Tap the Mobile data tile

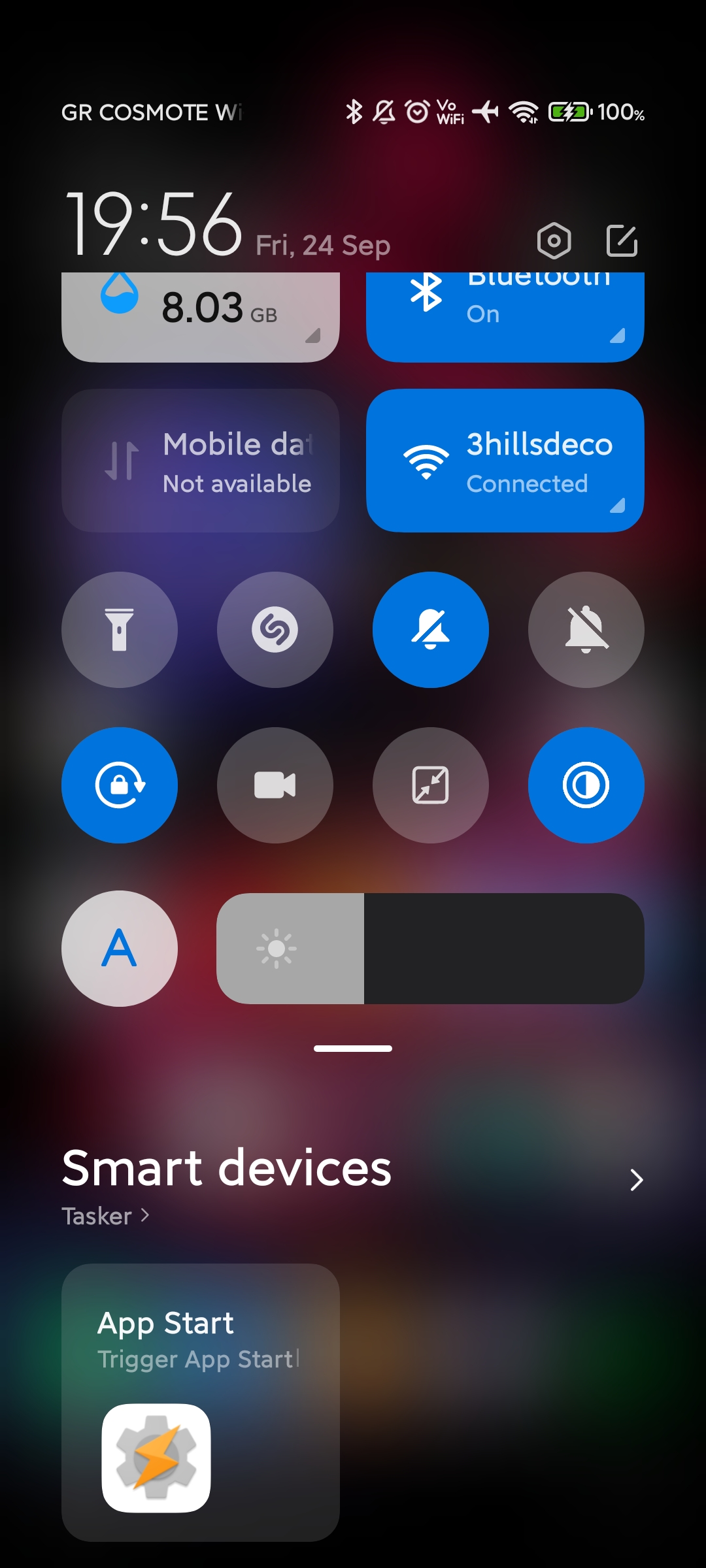[x=201, y=461]
